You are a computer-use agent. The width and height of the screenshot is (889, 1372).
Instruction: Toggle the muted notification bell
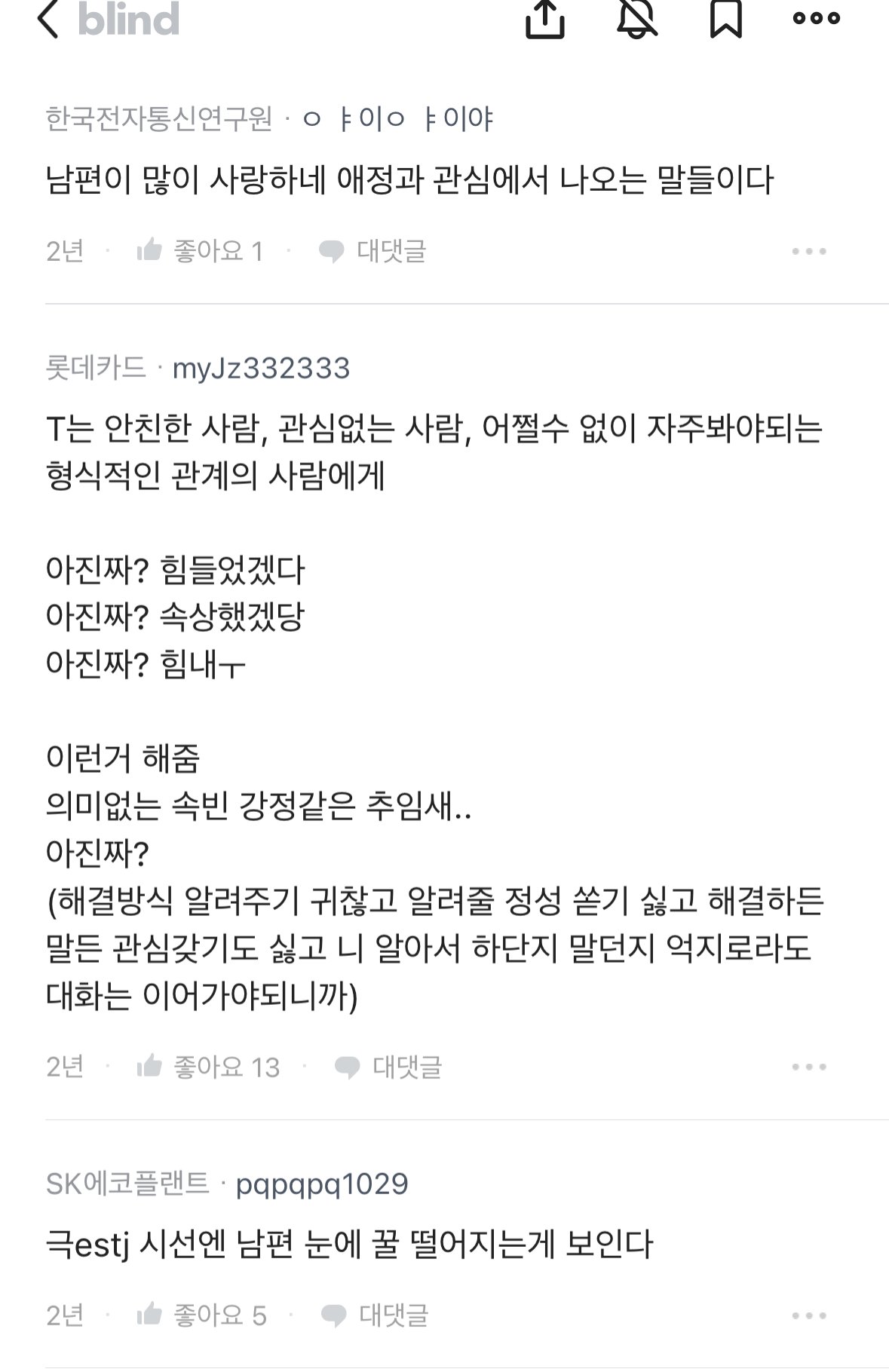coord(636,19)
